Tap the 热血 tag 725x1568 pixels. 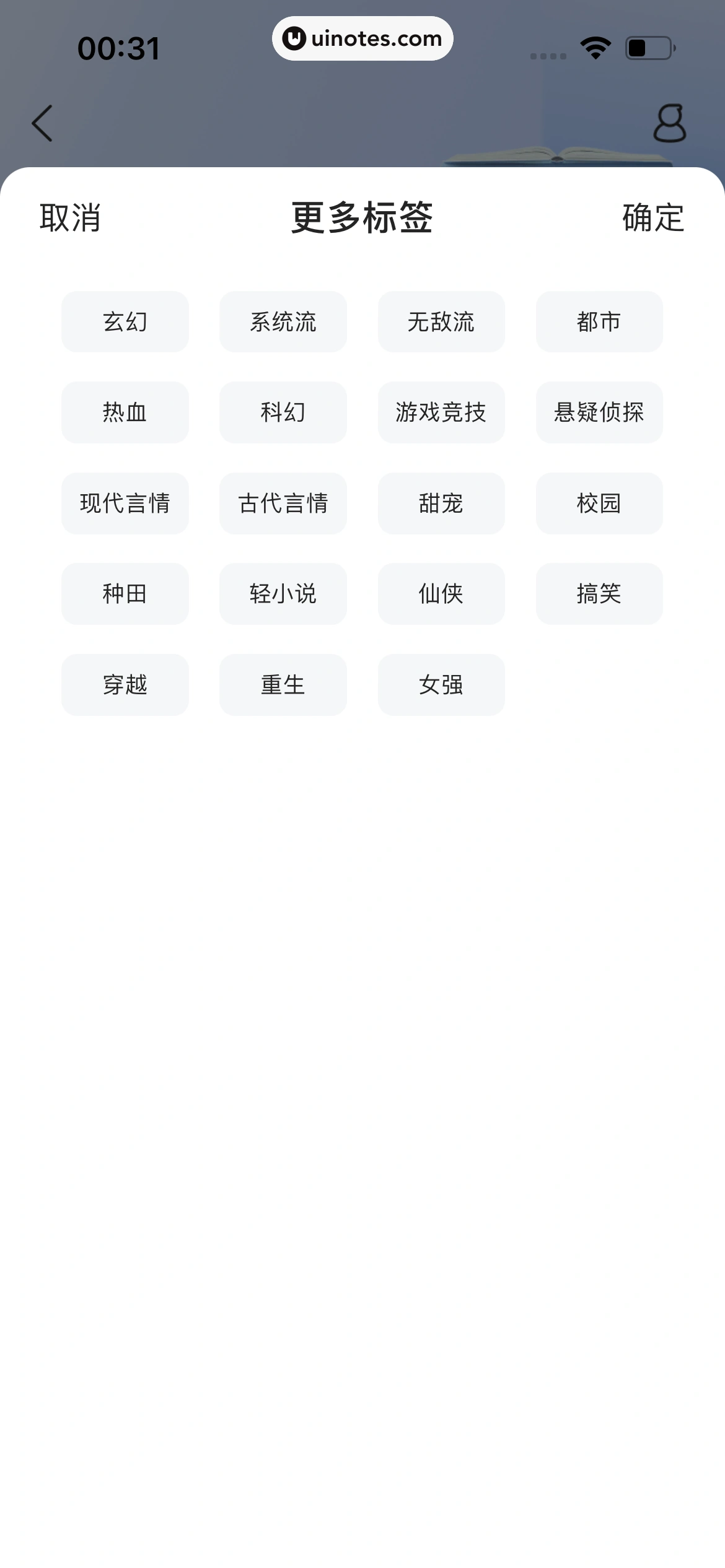click(x=125, y=412)
